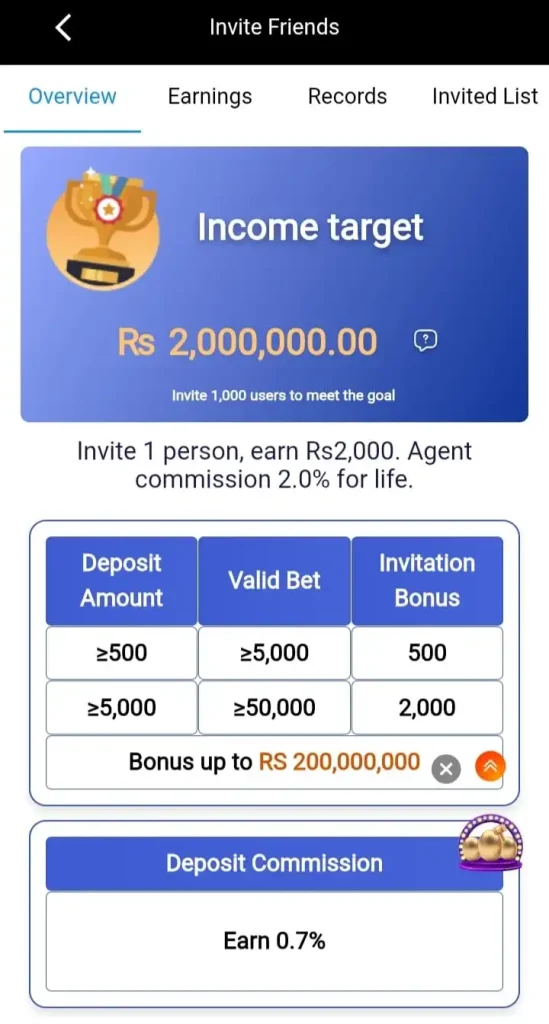Tap the orange scroll-to-top arrow button

[x=490, y=767]
